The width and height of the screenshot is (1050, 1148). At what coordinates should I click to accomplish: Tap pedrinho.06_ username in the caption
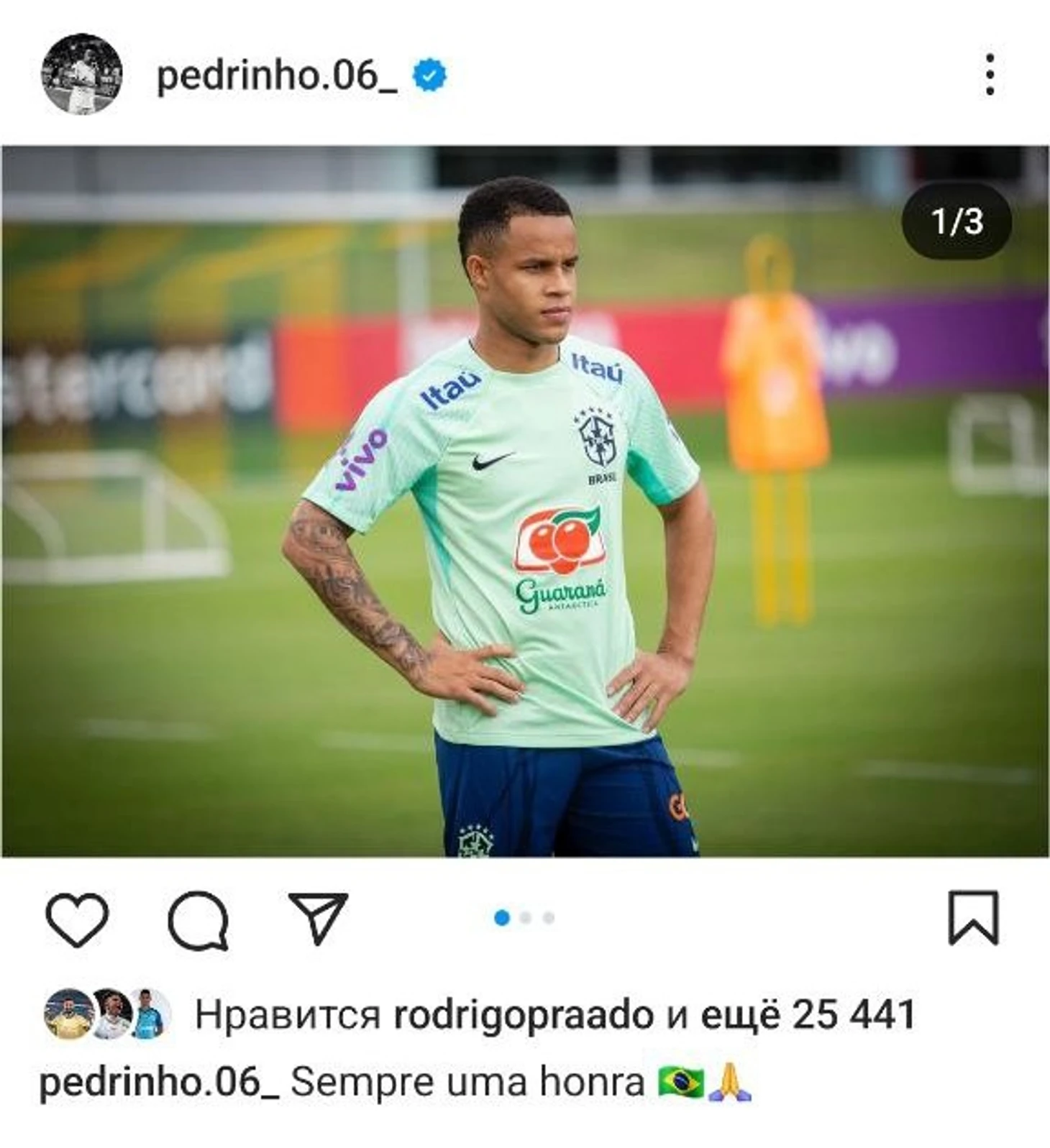158,1082
